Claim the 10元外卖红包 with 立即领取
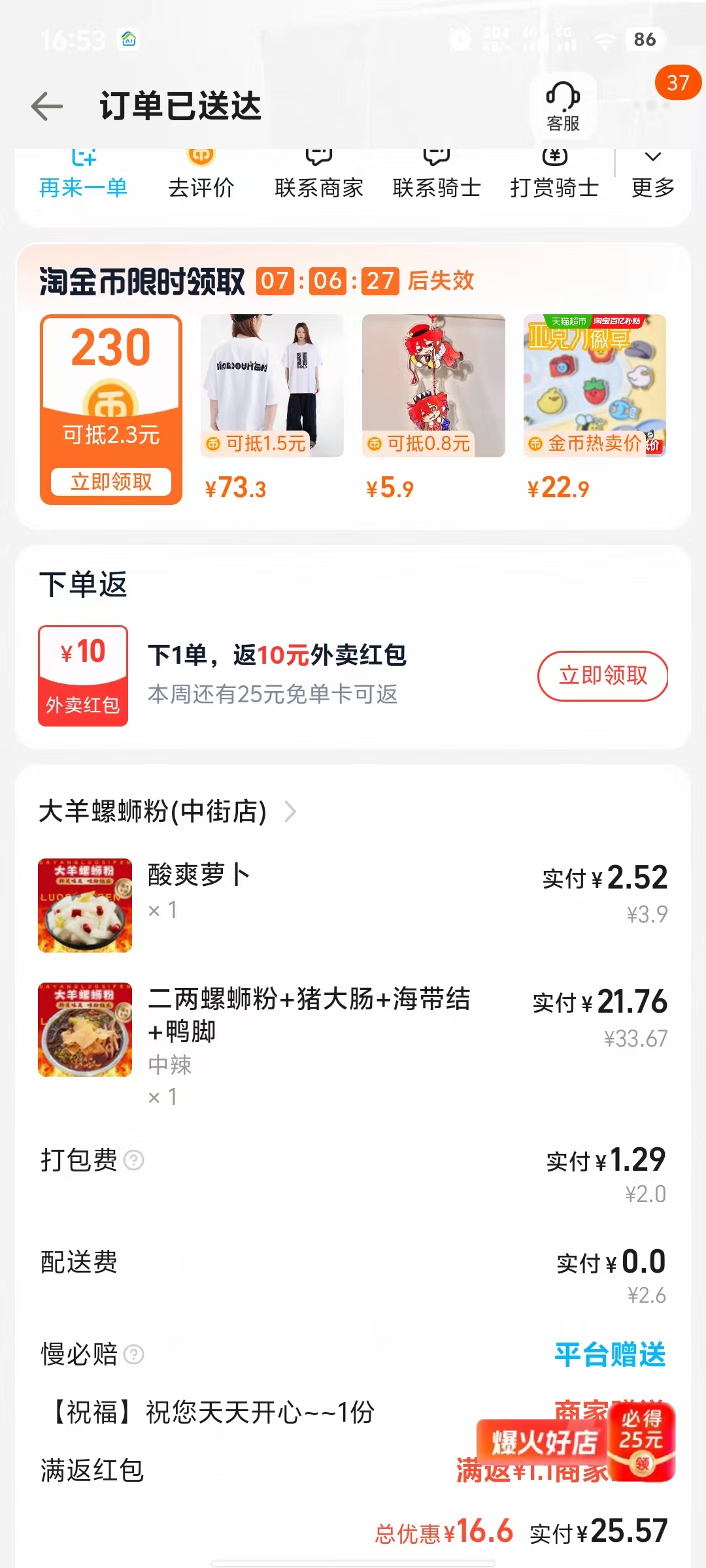 (x=602, y=676)
